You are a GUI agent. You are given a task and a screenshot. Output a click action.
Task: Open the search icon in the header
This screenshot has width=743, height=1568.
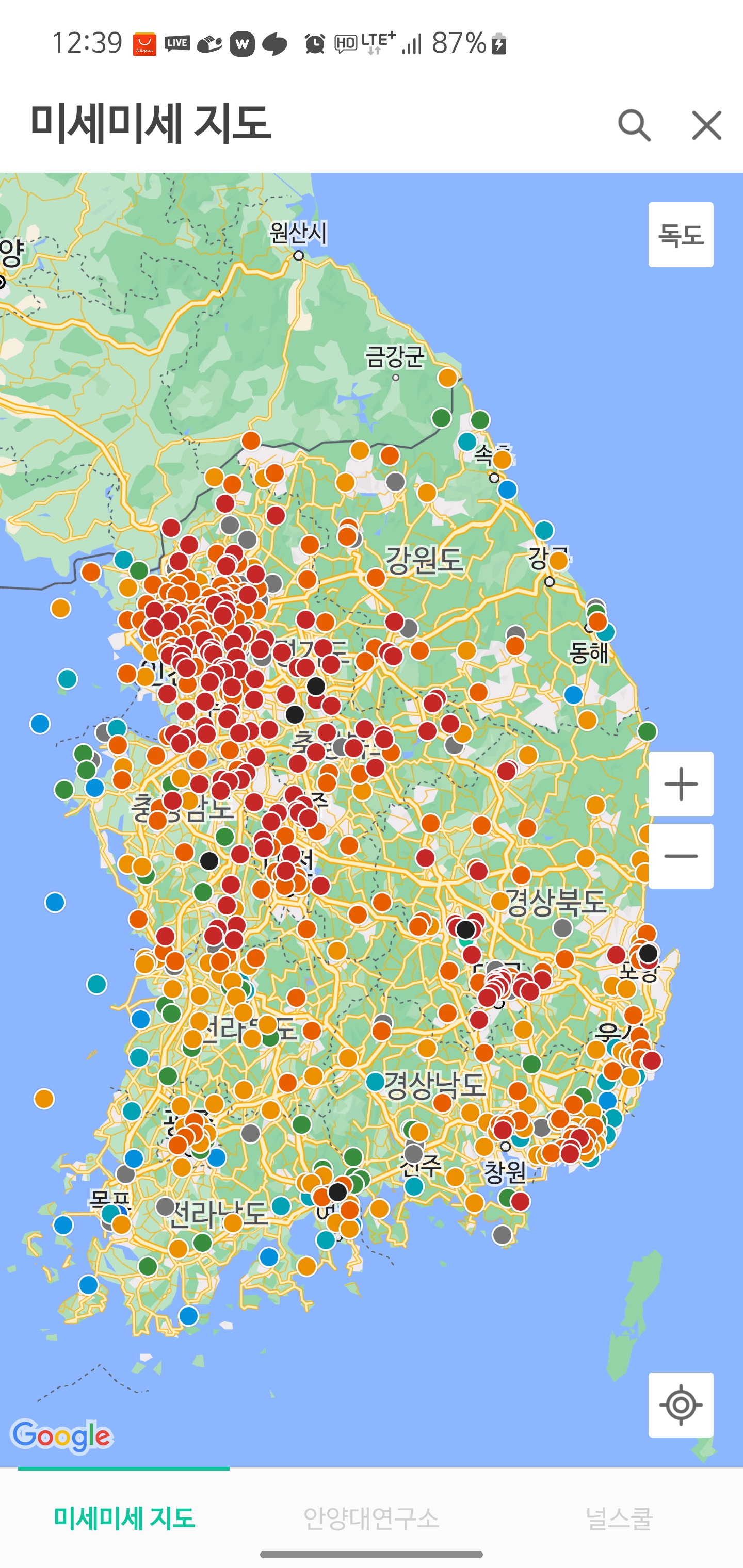634,125
